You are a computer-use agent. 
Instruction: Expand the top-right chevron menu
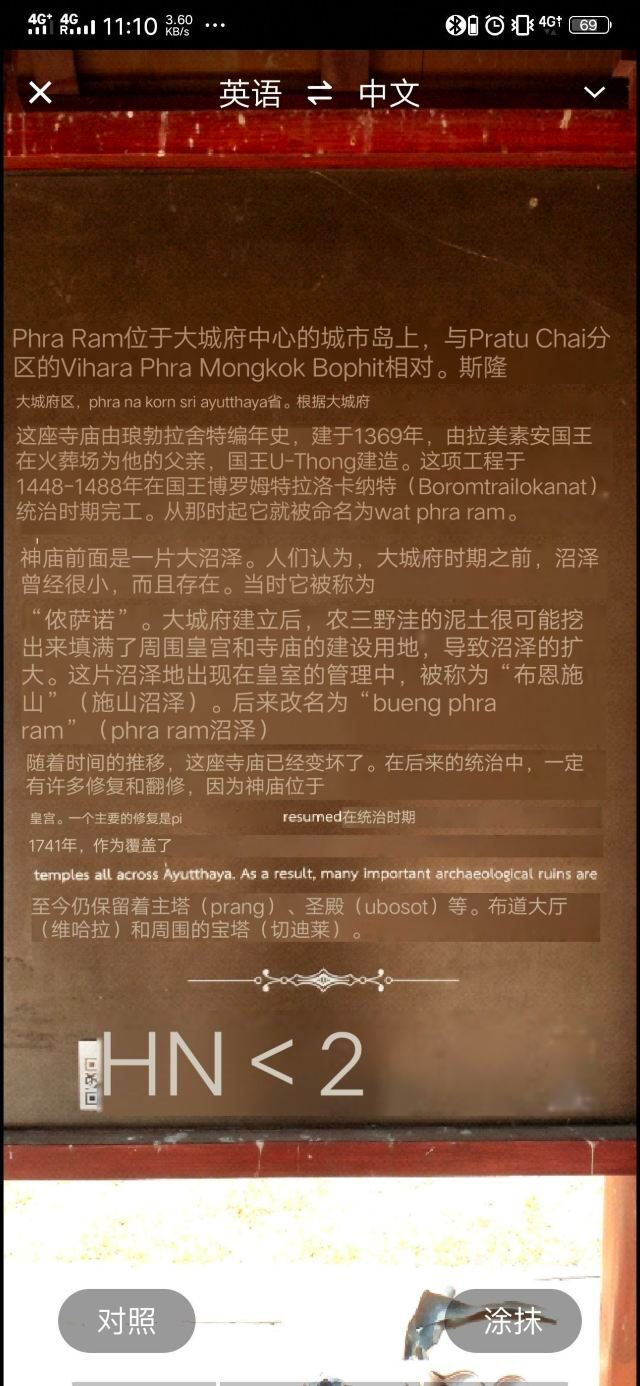(x=595, y=93)
